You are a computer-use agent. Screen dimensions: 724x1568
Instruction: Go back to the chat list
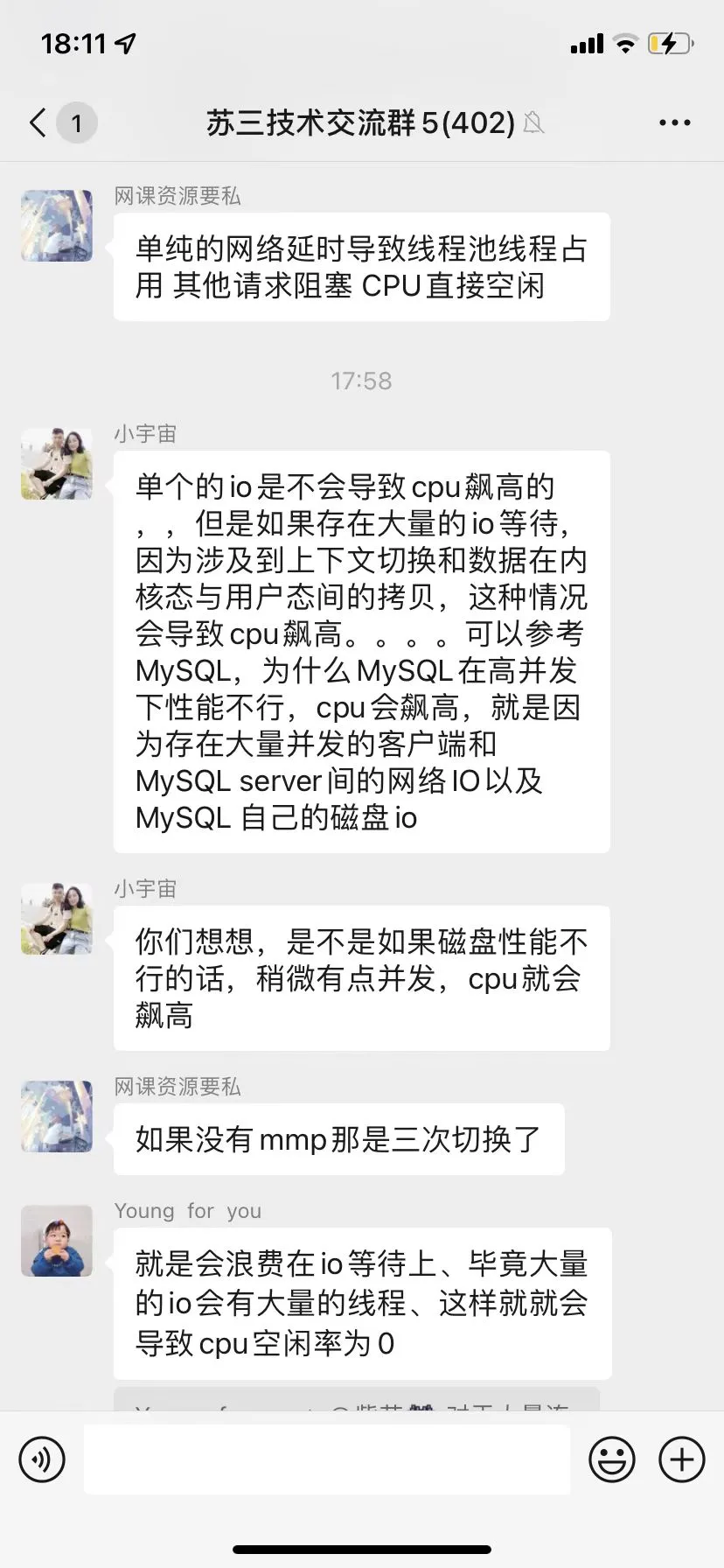(x=38, y=122)
